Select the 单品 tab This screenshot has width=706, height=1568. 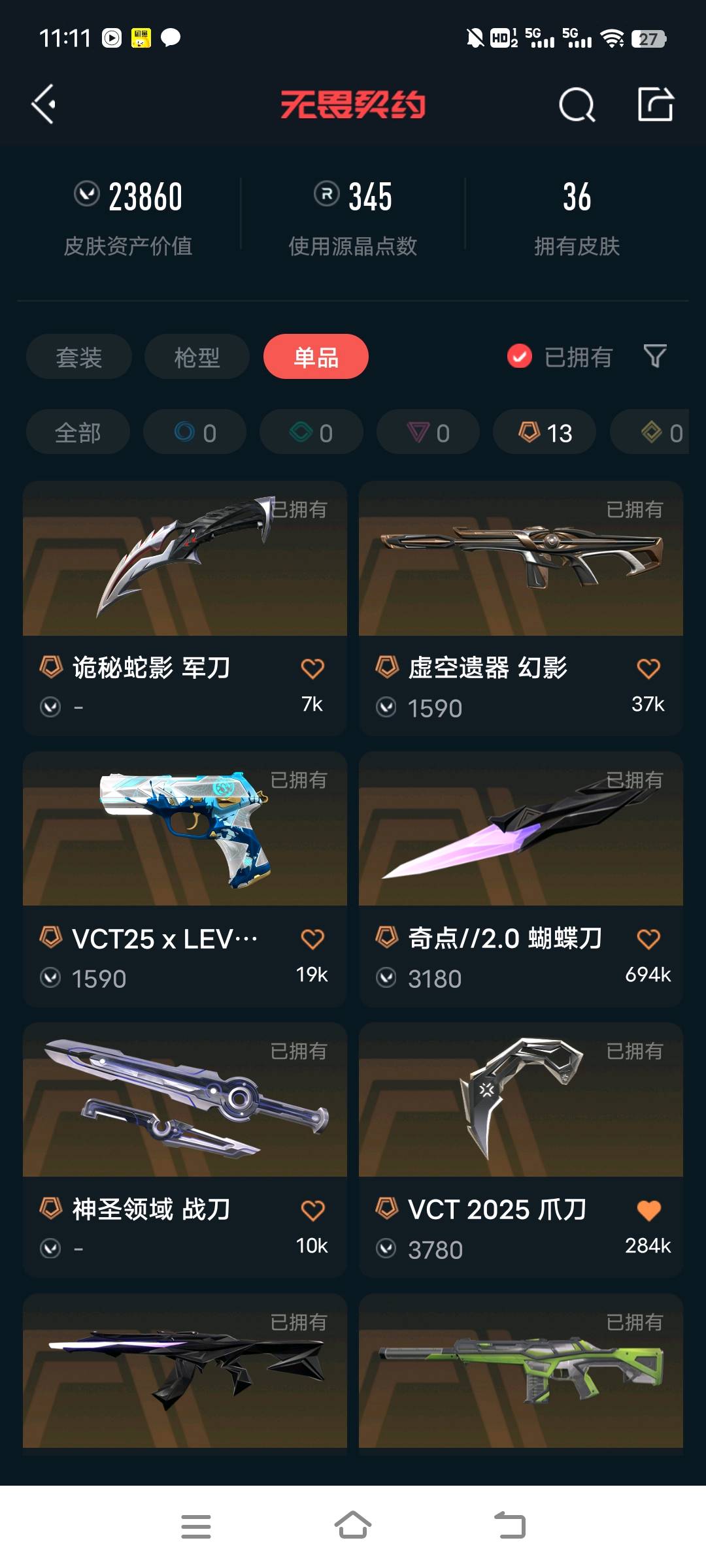tap(316, 357)
